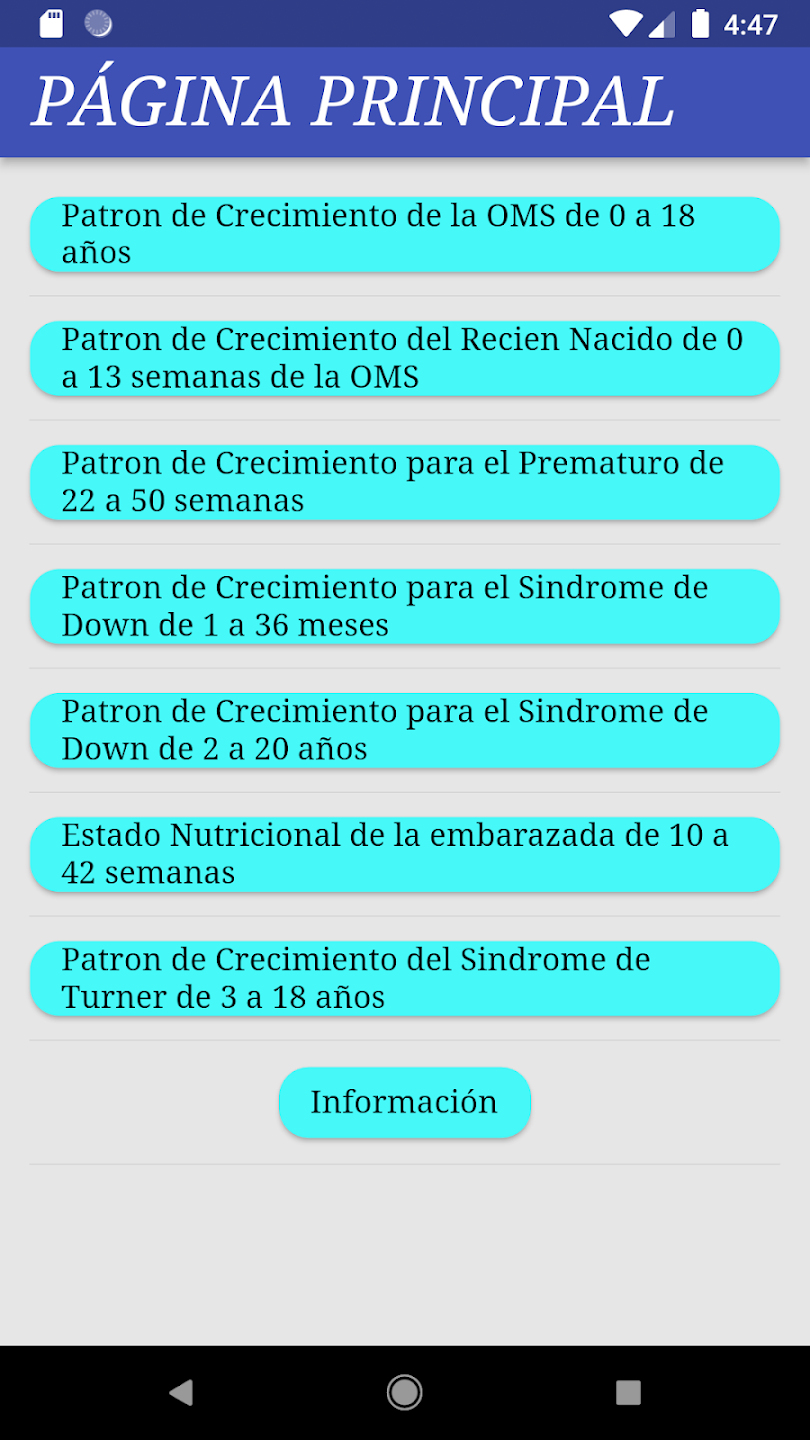Open Sindrome de Down 2 a 20 años

[x=404, y=730]
